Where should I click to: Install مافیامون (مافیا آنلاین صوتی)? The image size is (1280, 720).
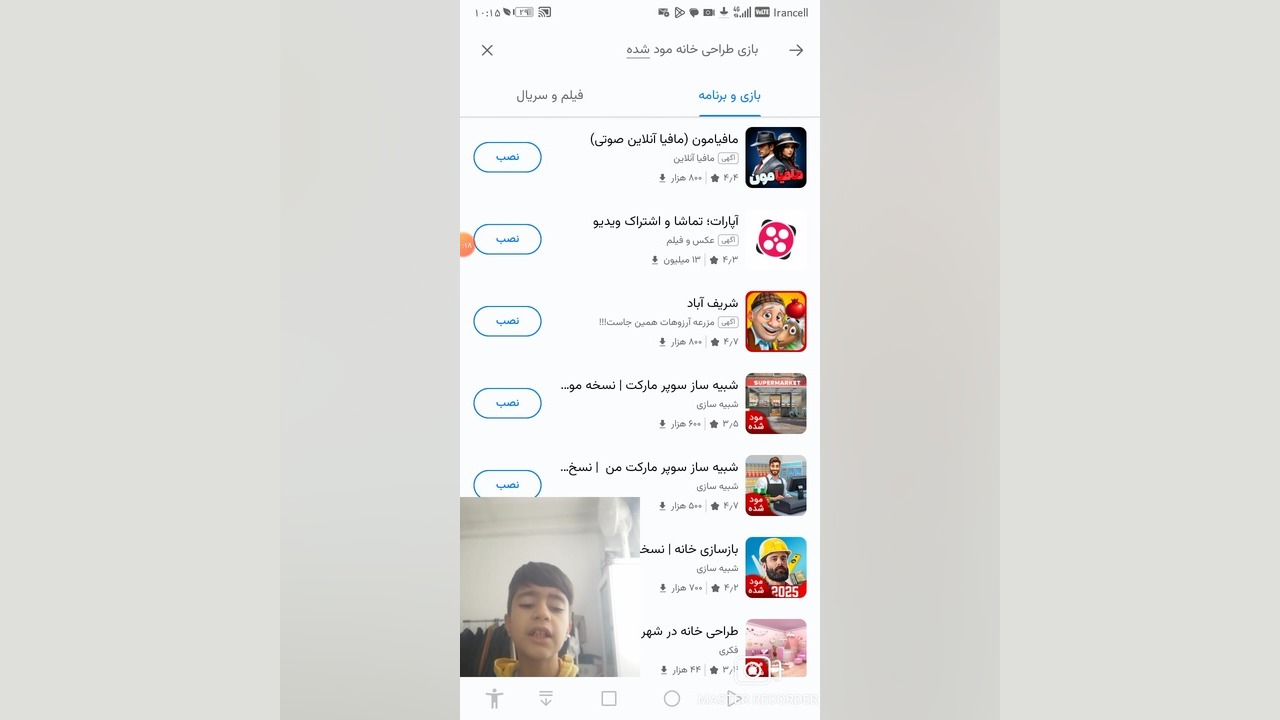coord(507,157)
